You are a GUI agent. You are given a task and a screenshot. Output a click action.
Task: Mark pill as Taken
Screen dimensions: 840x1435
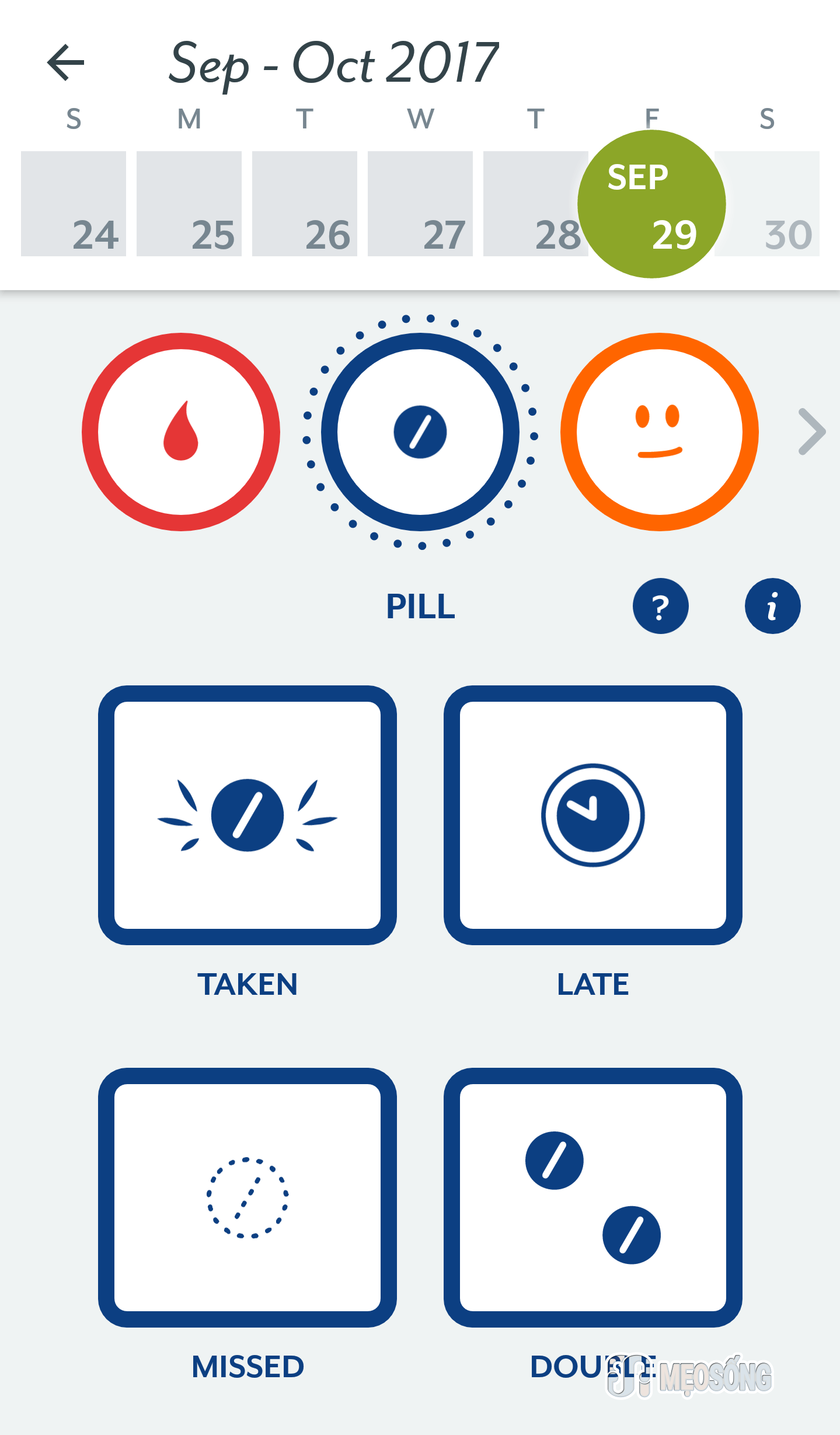pos(248,815)
